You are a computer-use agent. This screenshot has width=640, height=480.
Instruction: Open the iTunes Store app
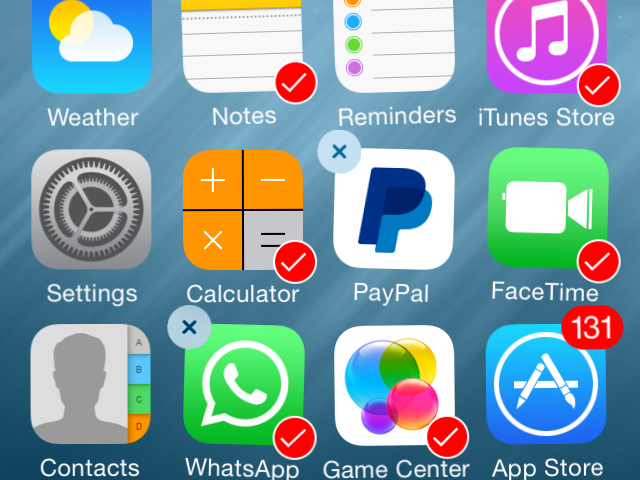(546, 40)
